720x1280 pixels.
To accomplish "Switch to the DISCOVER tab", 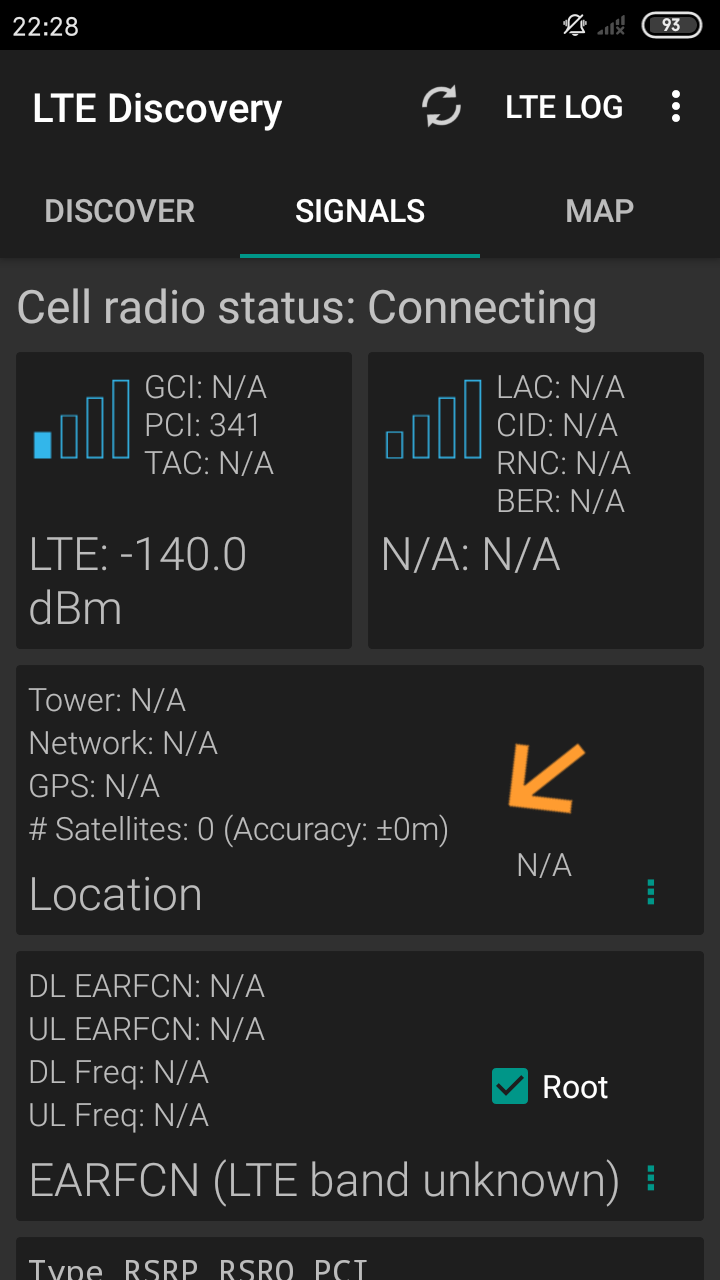I will [x=120, y=211].
